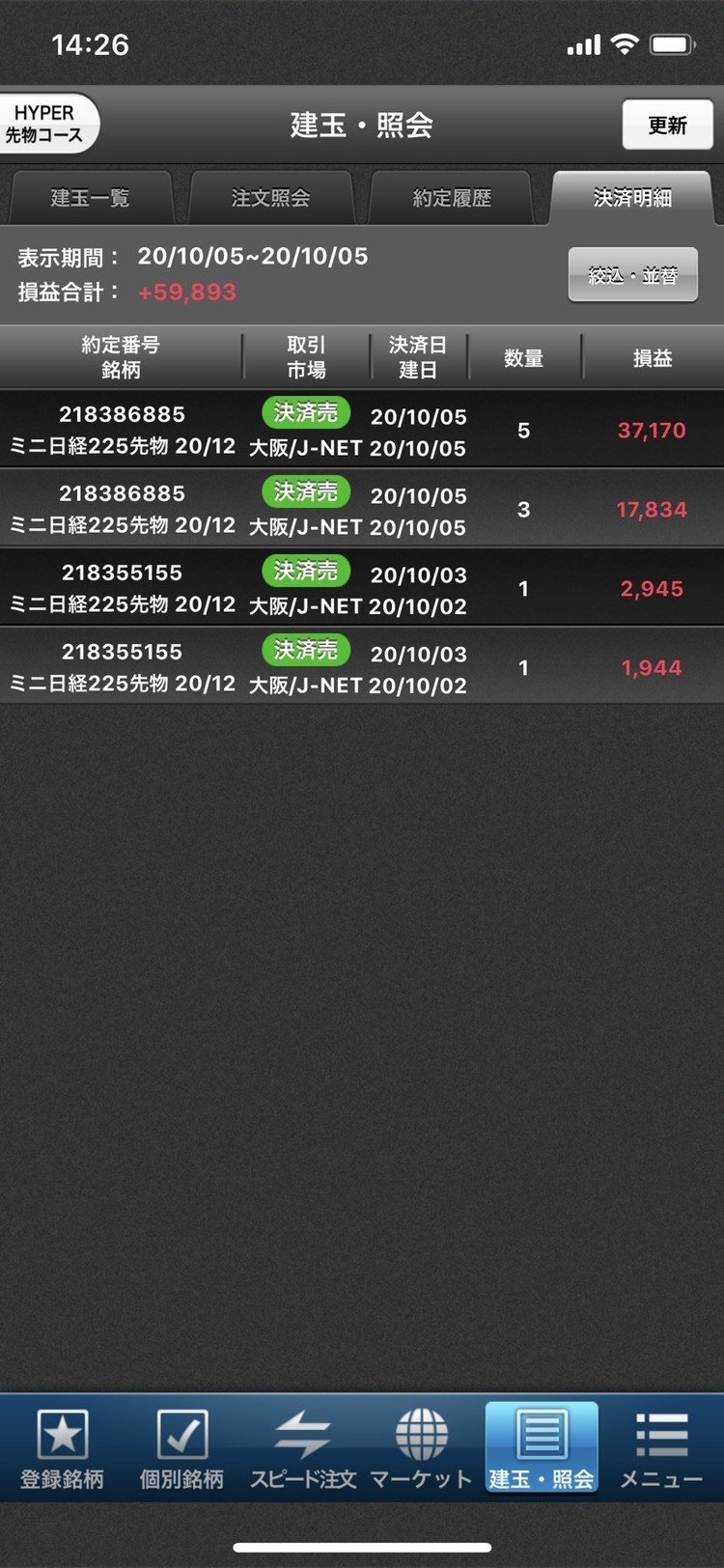The width and height of the screenshot is (724, 1568).
Task: Open the マーケット tab
Action: (422, 1448)
